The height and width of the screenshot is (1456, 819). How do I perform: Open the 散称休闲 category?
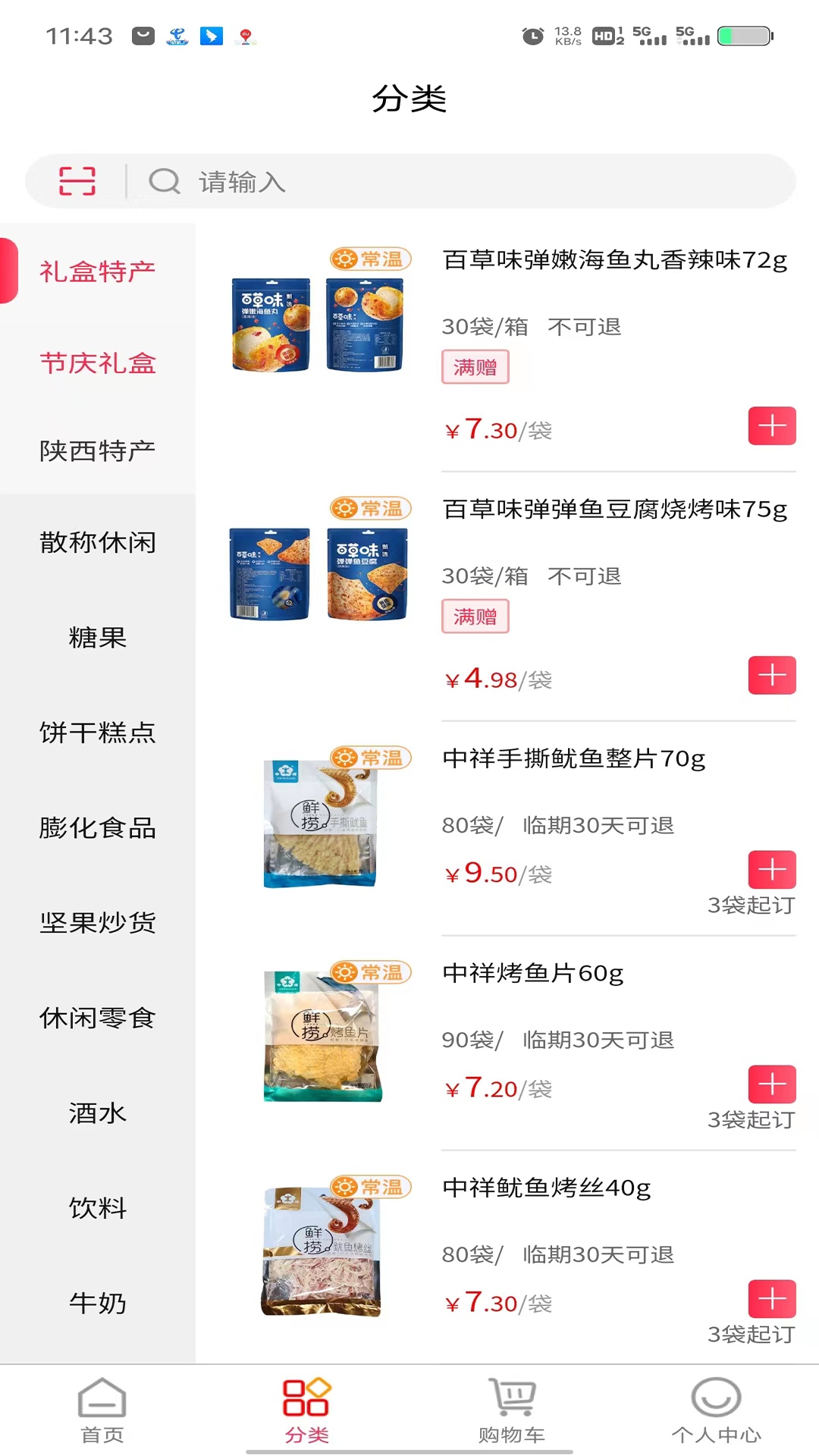(x=98, y=542)
